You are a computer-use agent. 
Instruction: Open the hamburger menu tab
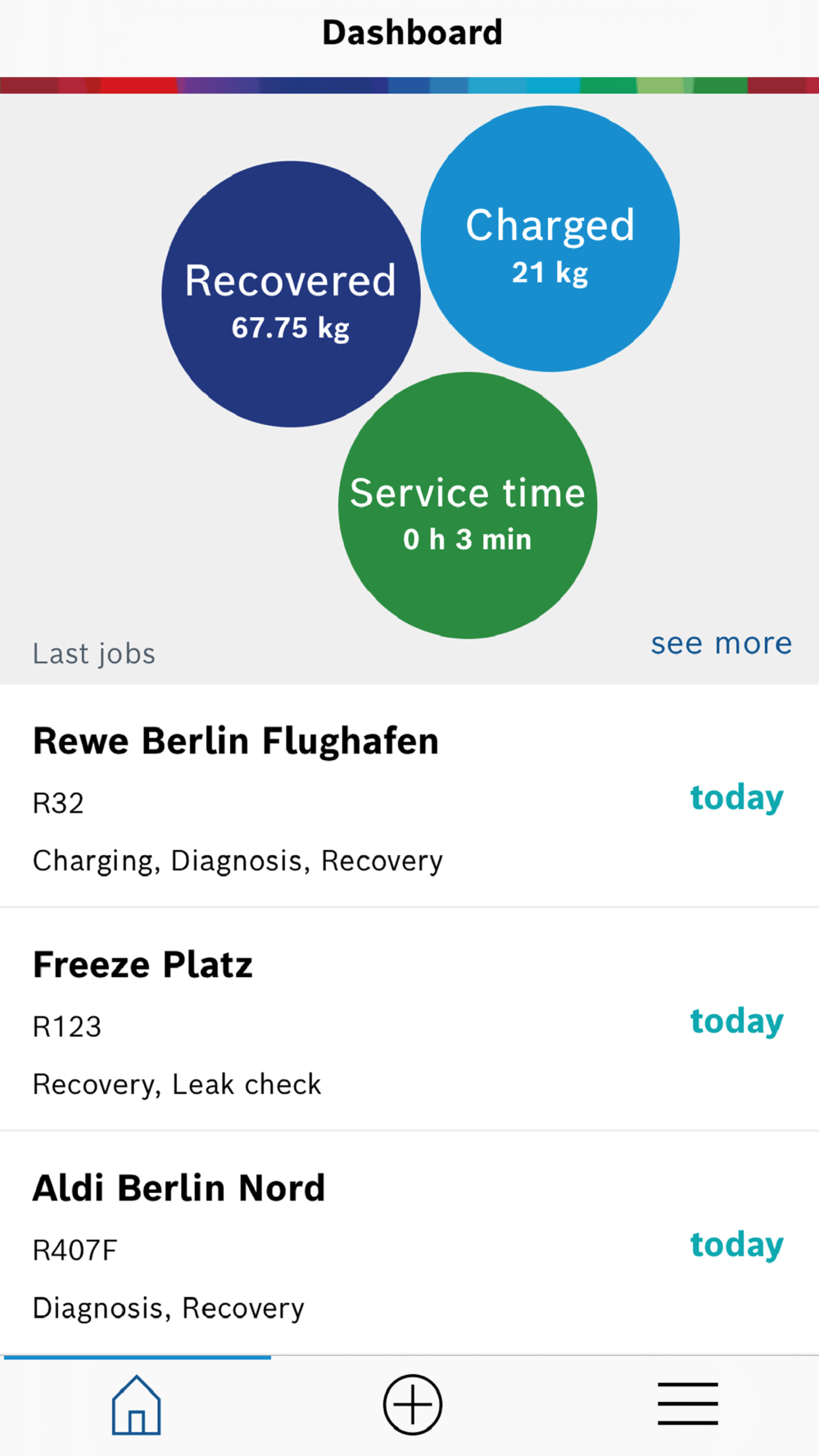(688, 1404)
